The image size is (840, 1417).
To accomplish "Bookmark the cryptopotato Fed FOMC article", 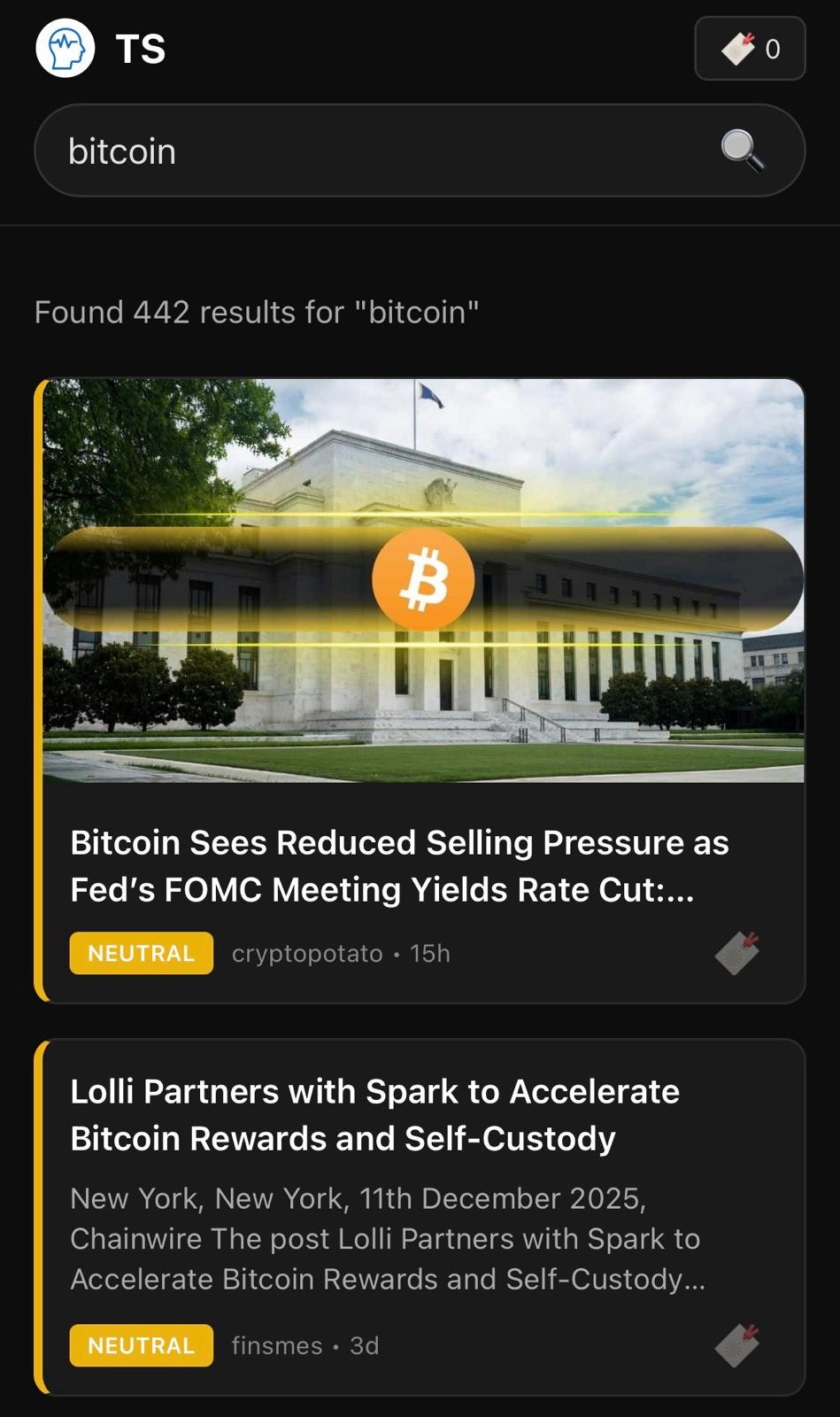I will pos(737,953).
